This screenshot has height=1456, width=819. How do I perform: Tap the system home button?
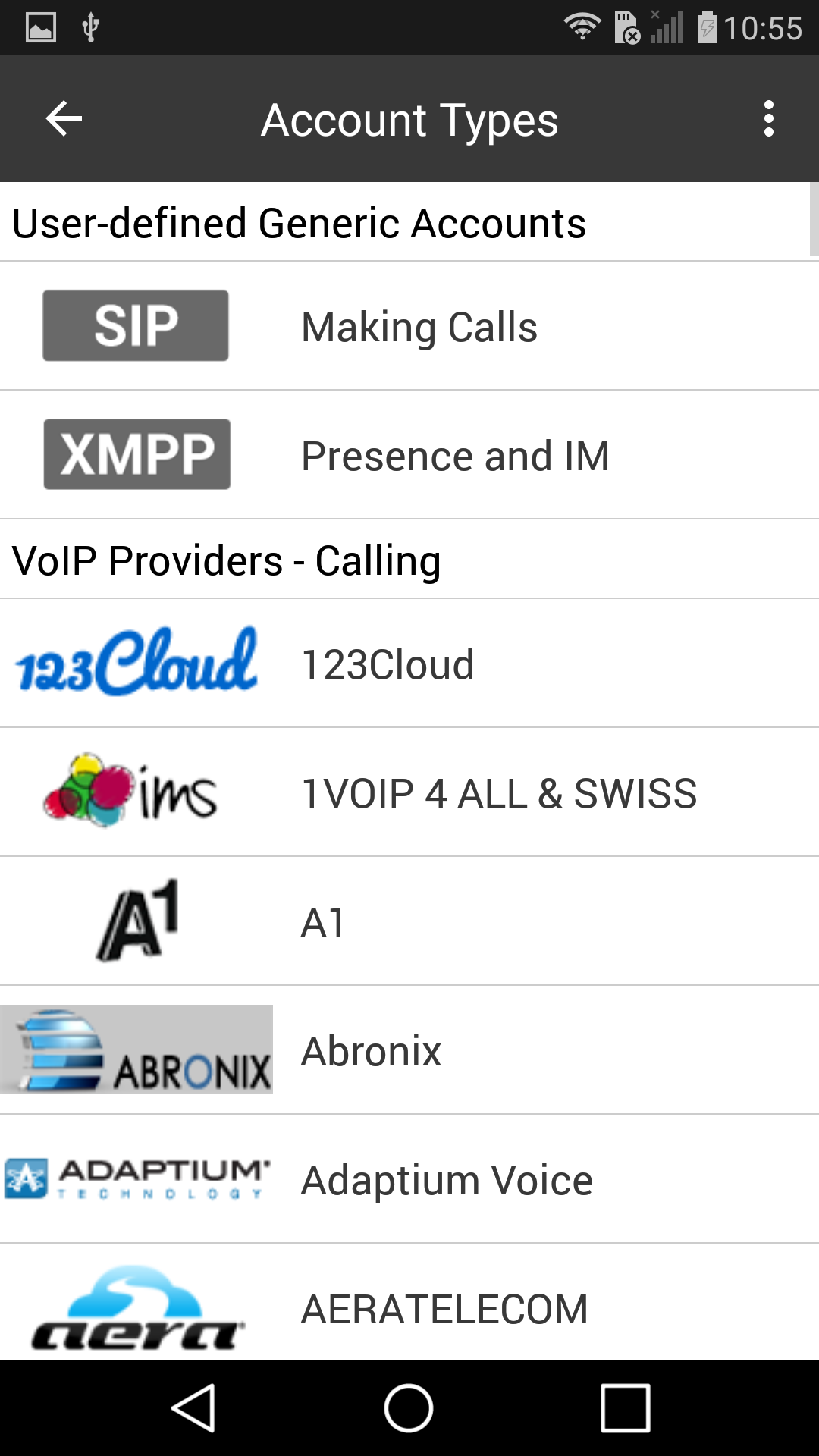409,1408
